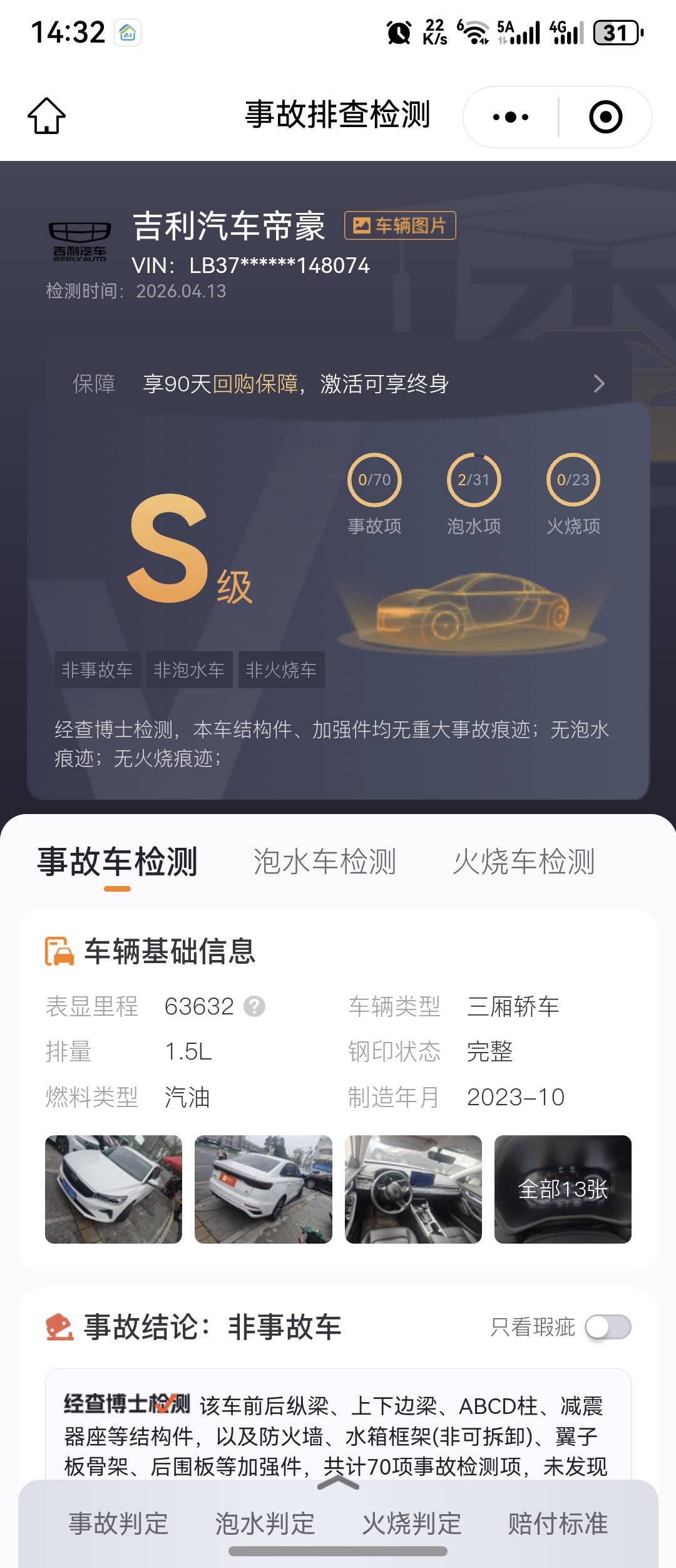
Task: Open the mini-program more options (···) icon
Action: (x=510, y=116)
